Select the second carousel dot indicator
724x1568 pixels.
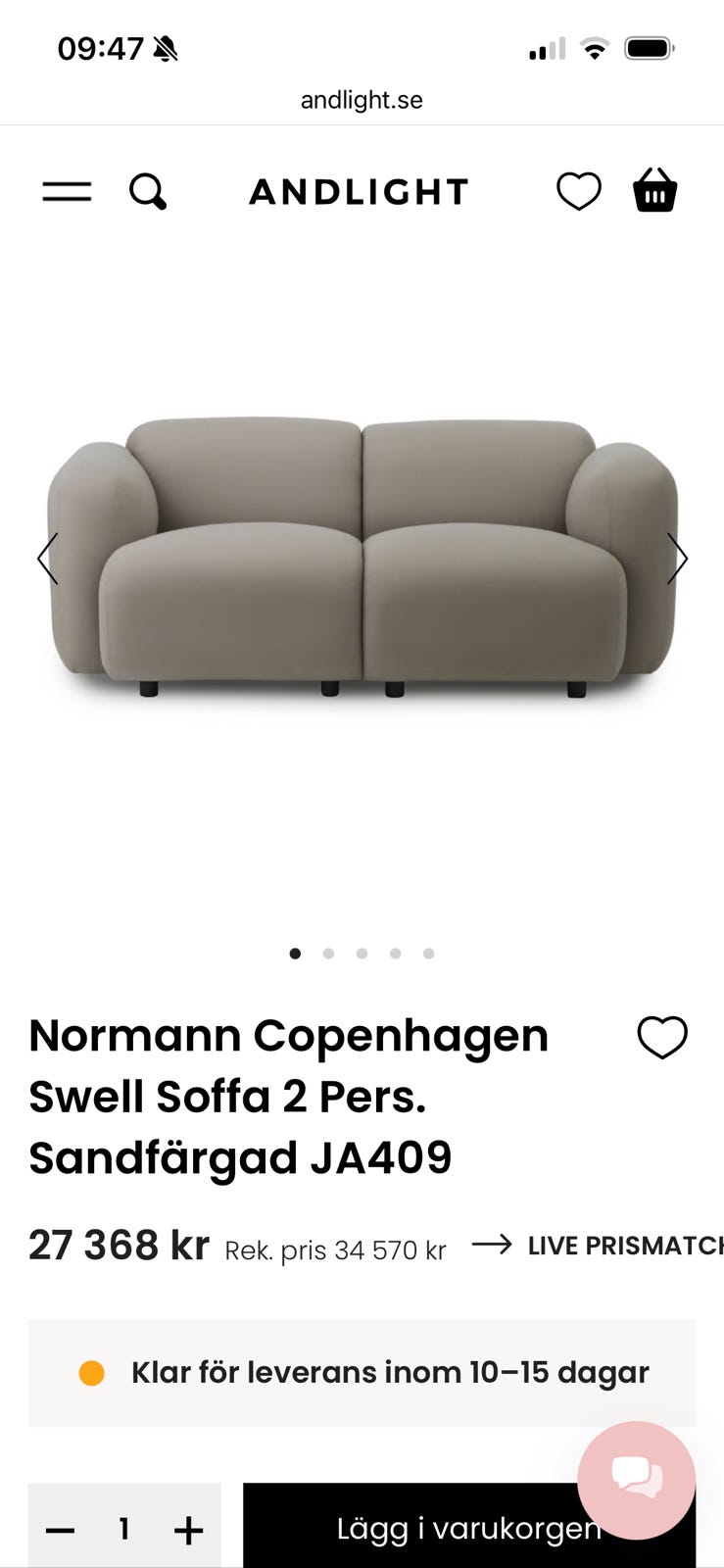[x=328, y=953]
